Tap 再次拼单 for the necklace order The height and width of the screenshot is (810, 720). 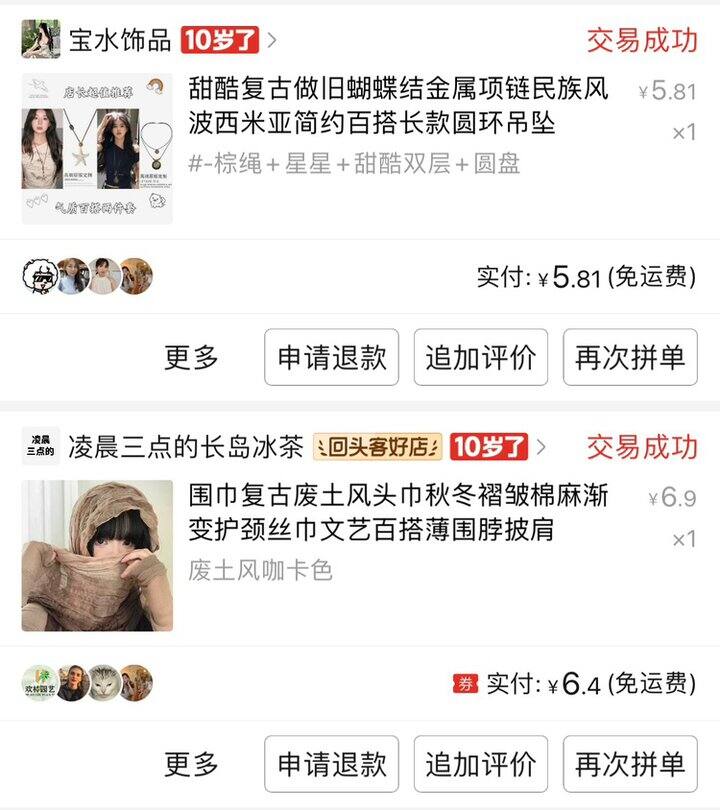(630, 357)
